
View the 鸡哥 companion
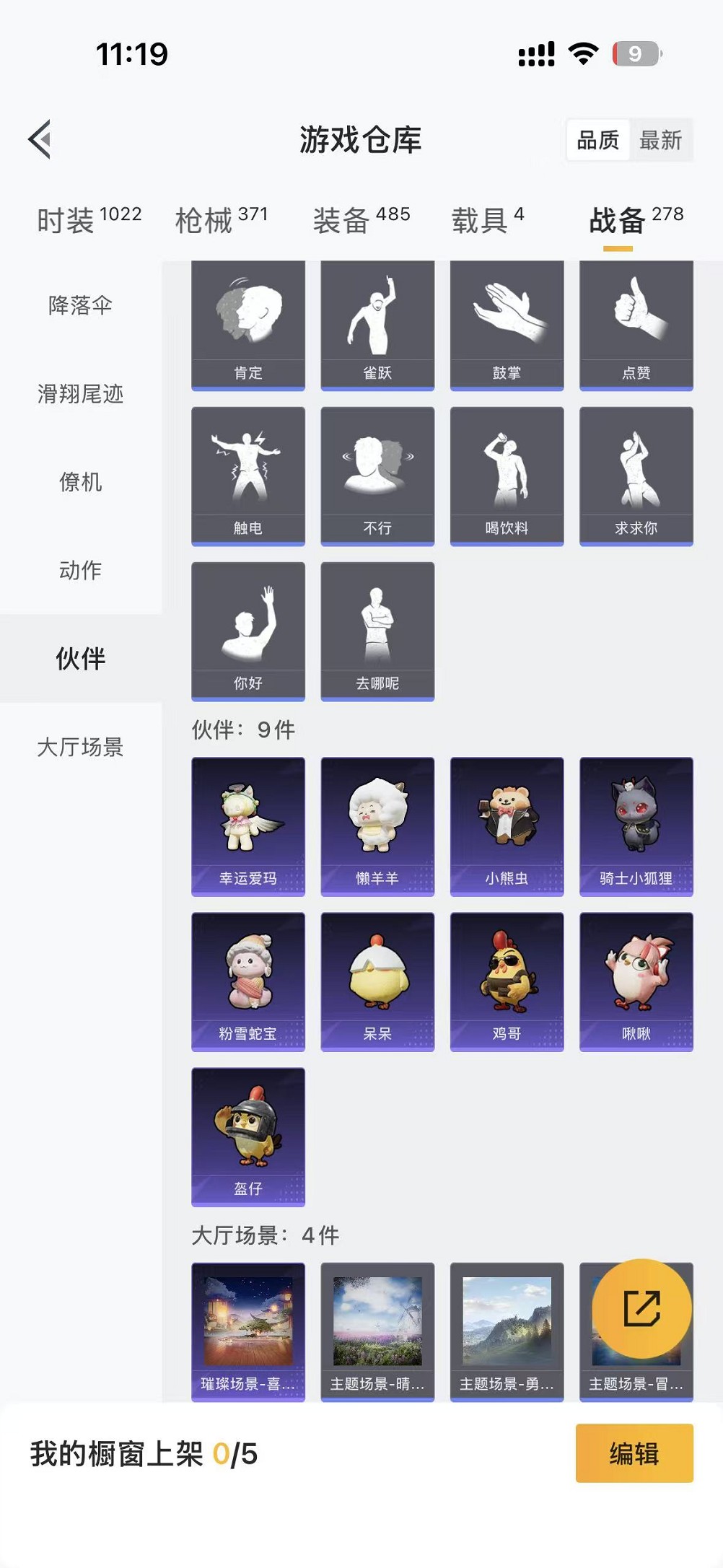(x=507, y=981)
